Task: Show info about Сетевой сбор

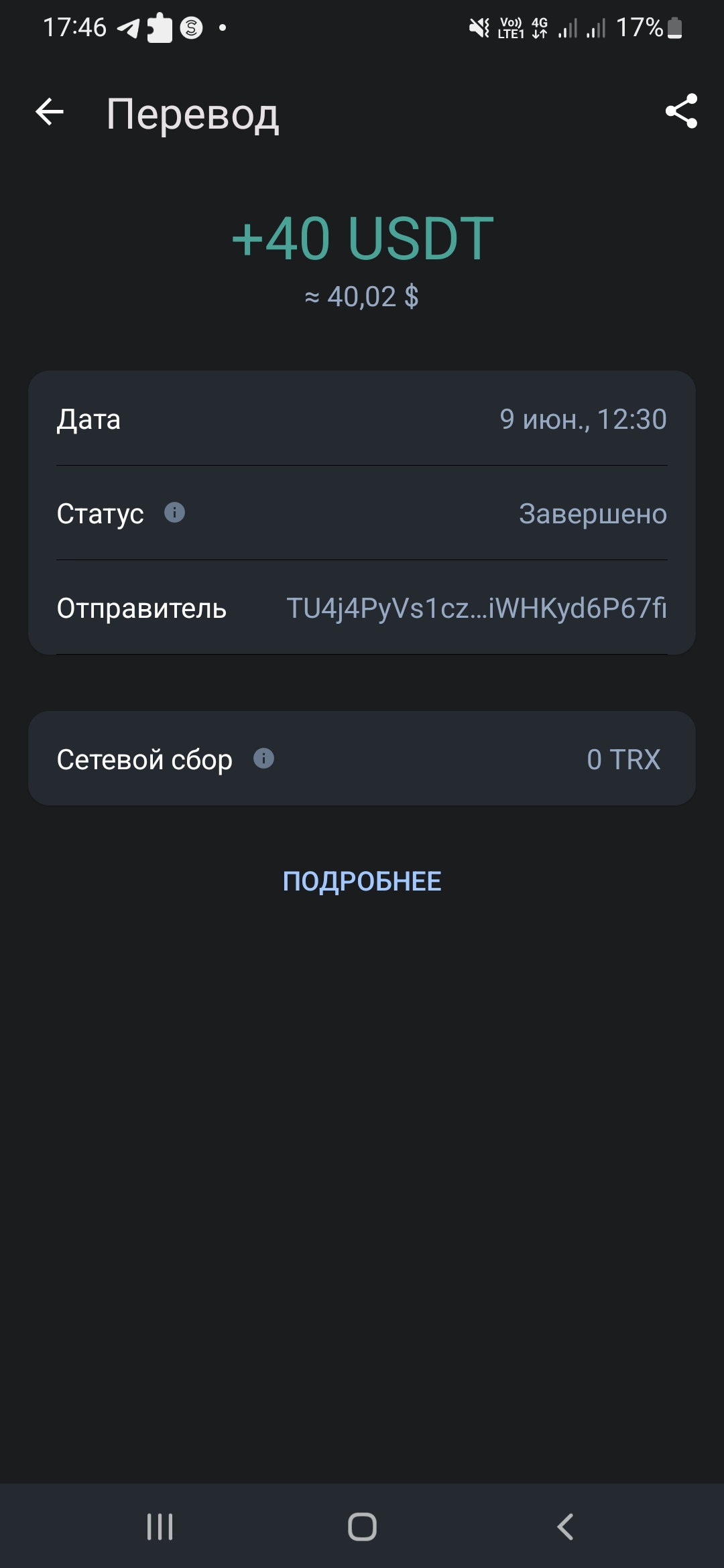Action: (263, 758)
